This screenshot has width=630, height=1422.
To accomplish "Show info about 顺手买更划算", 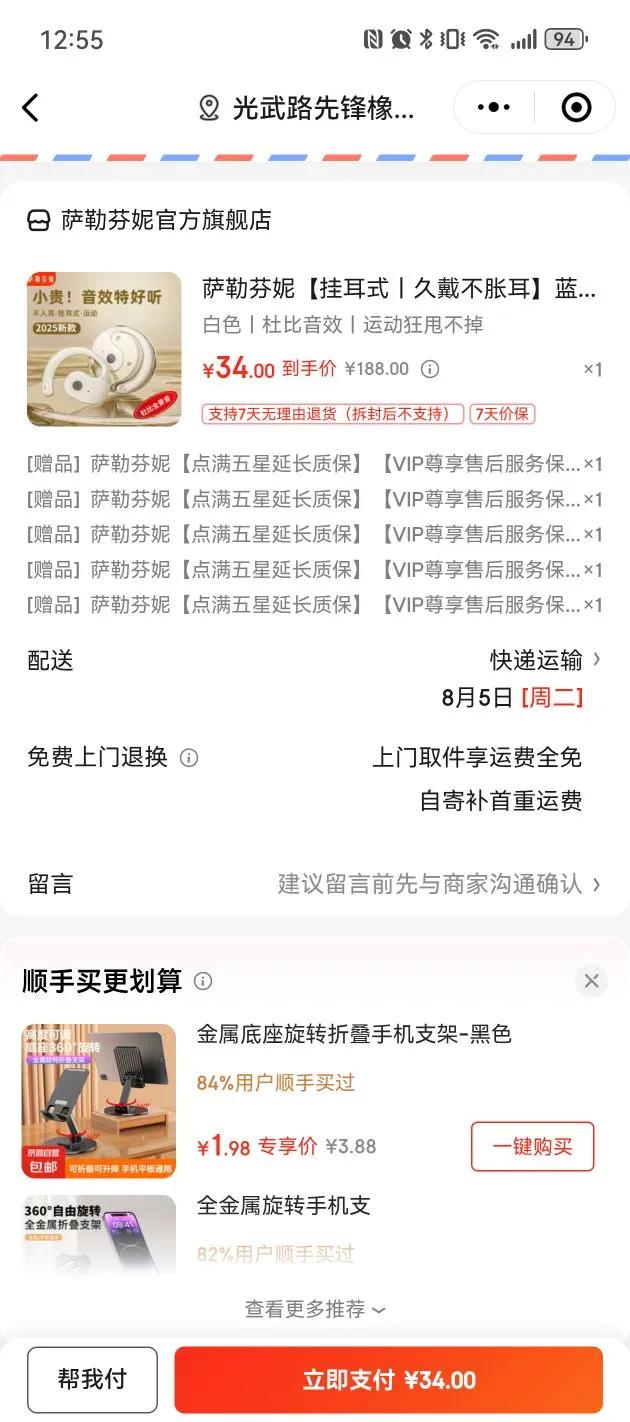I will (203, 981).
